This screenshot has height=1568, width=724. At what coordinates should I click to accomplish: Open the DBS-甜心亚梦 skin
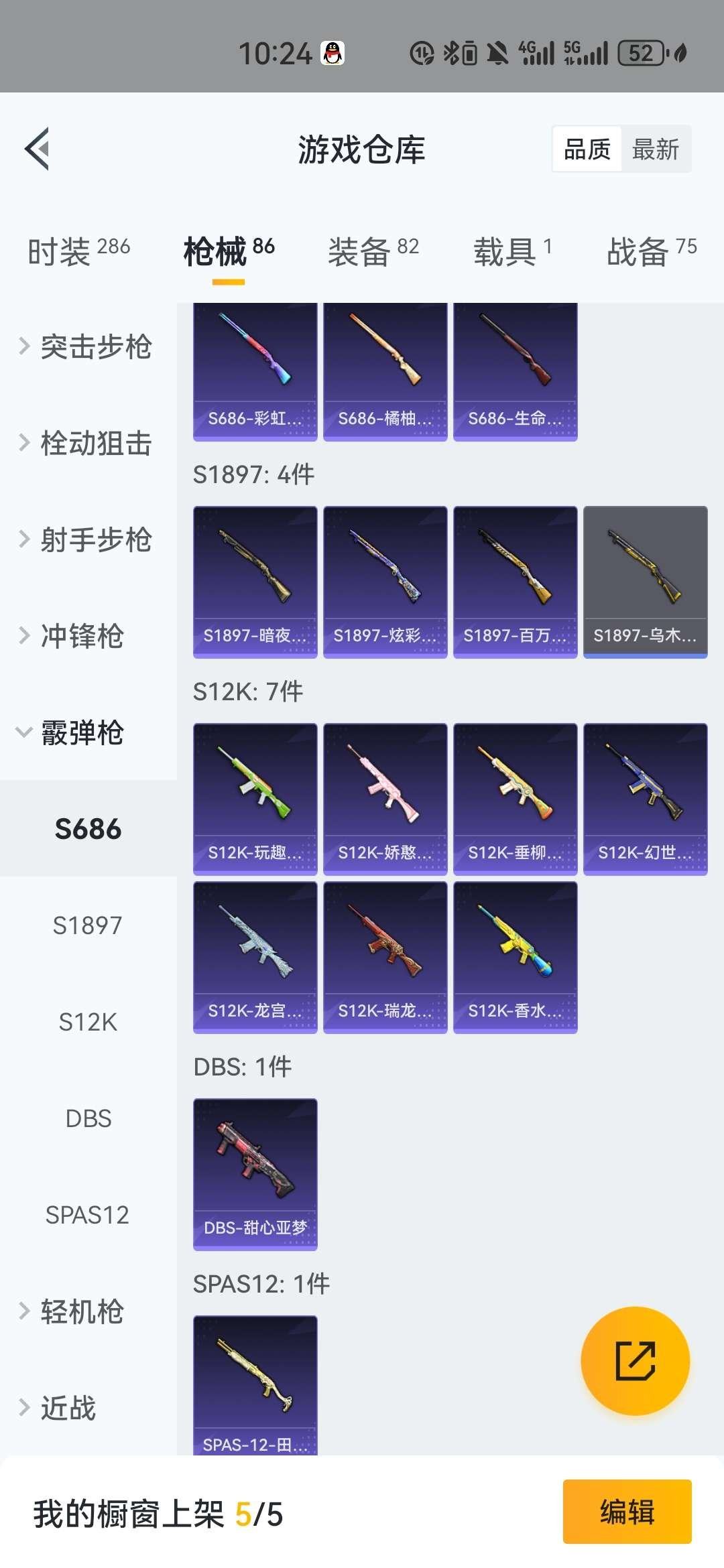(x=255, y=1174)
